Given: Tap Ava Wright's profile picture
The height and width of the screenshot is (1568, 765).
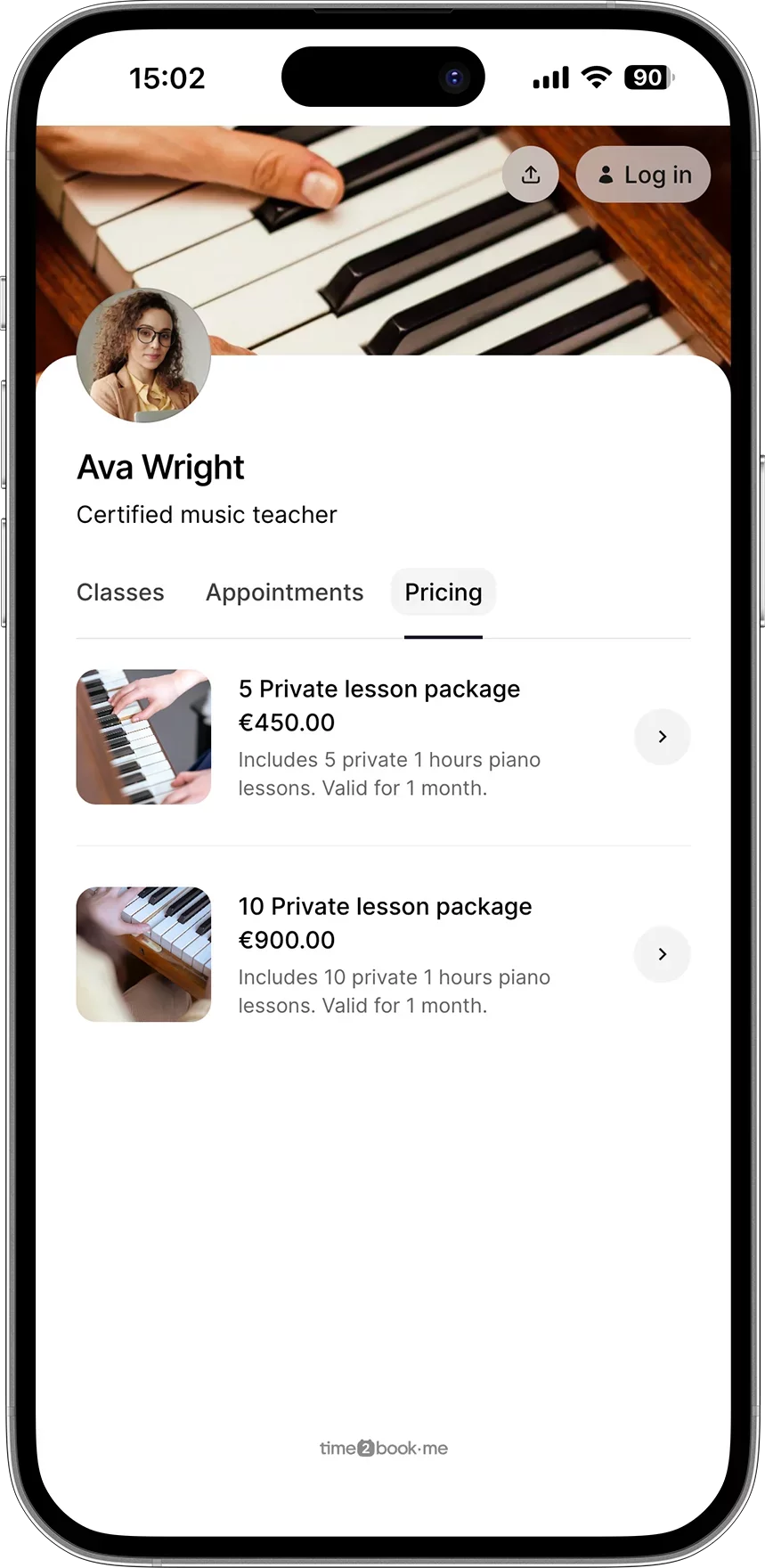Looking at the screenshot, I should (143, 355).
